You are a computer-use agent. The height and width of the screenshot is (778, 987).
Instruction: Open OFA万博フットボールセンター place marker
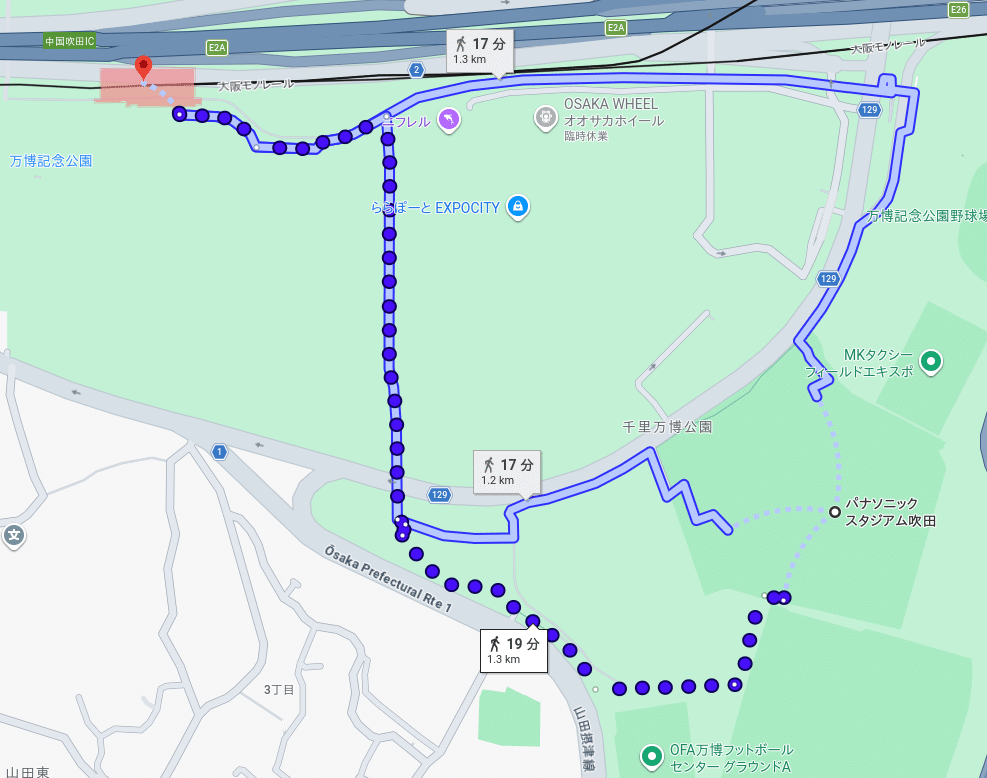652,756
